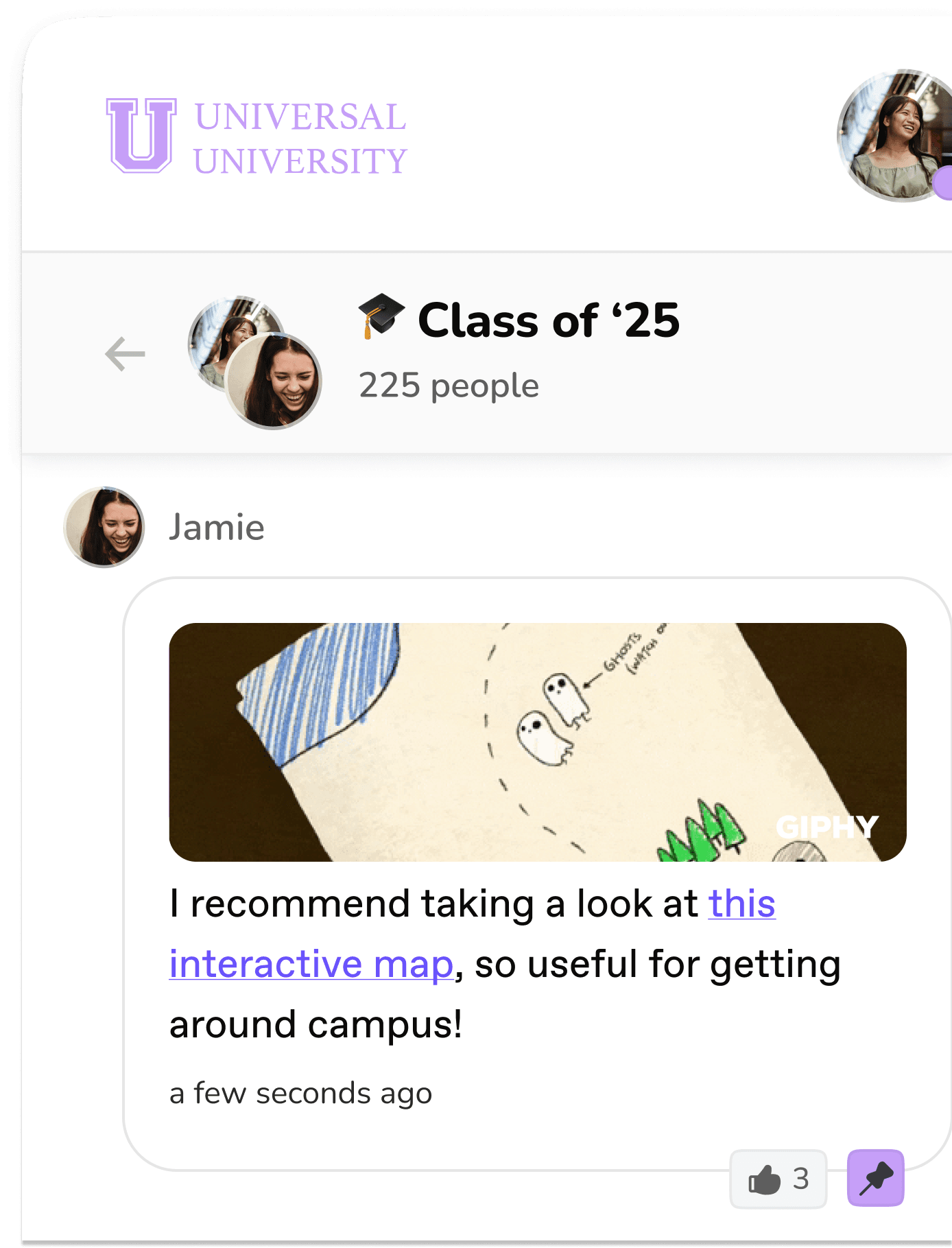Viewport: 952px width, 1248px height.
Task: Open the Class of '25 group details
Action: click(x=547, y=321)
